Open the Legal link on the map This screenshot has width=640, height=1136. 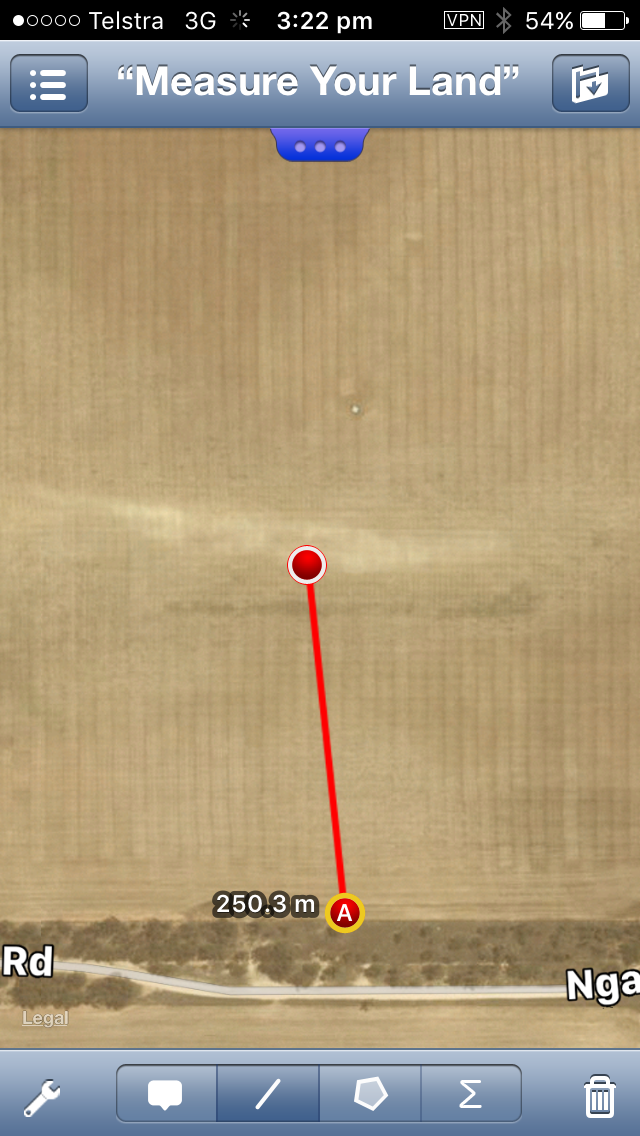coord(46,1018)
